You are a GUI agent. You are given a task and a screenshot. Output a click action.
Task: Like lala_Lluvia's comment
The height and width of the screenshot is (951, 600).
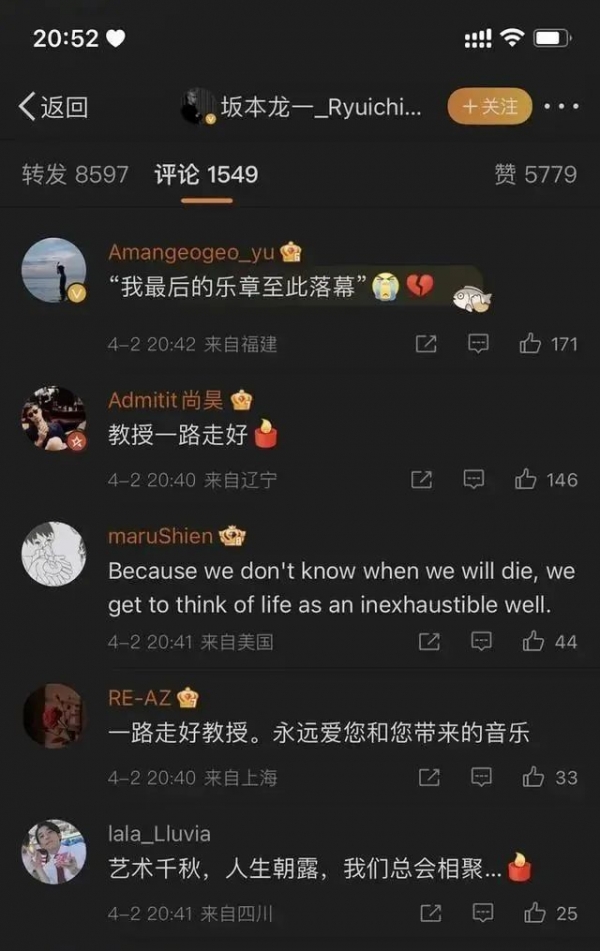pyautogui.click(x=536, y=912)
